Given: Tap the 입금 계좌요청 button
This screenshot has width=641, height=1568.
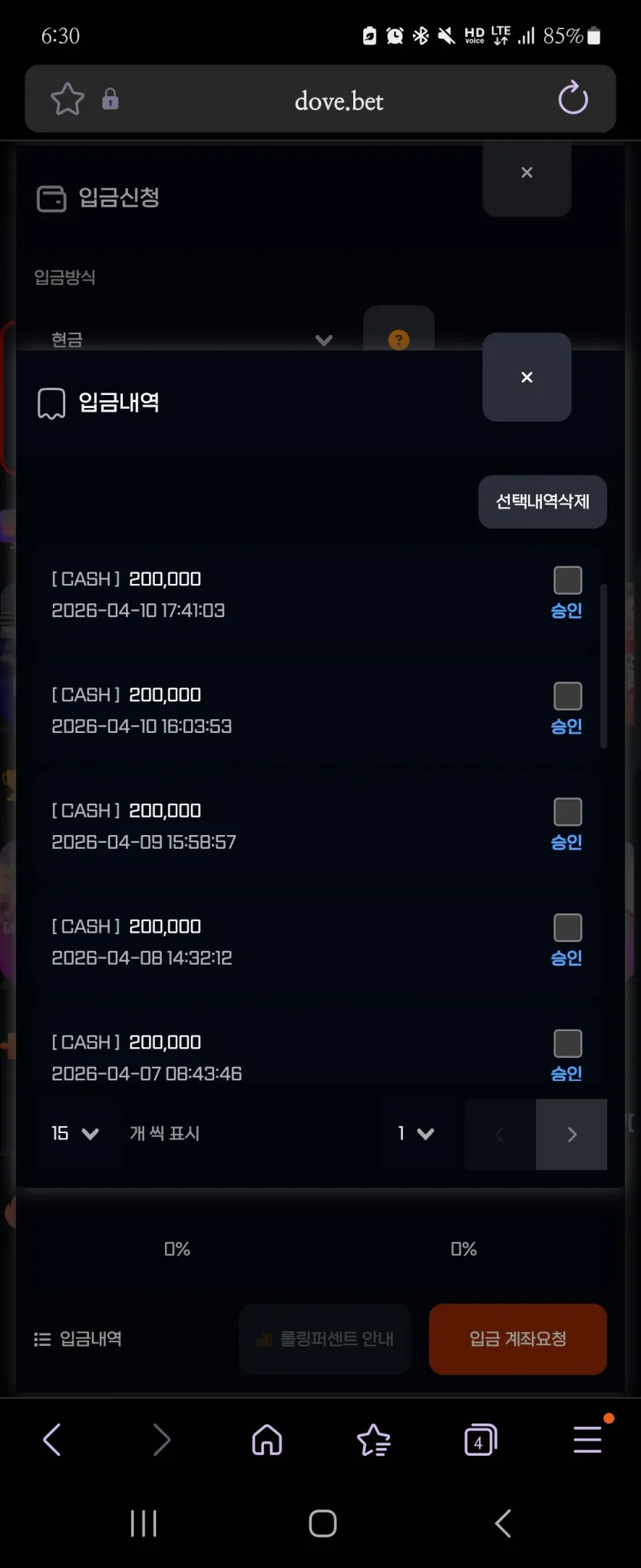Looking at the screenshot, I should (x=518, y=1339).
